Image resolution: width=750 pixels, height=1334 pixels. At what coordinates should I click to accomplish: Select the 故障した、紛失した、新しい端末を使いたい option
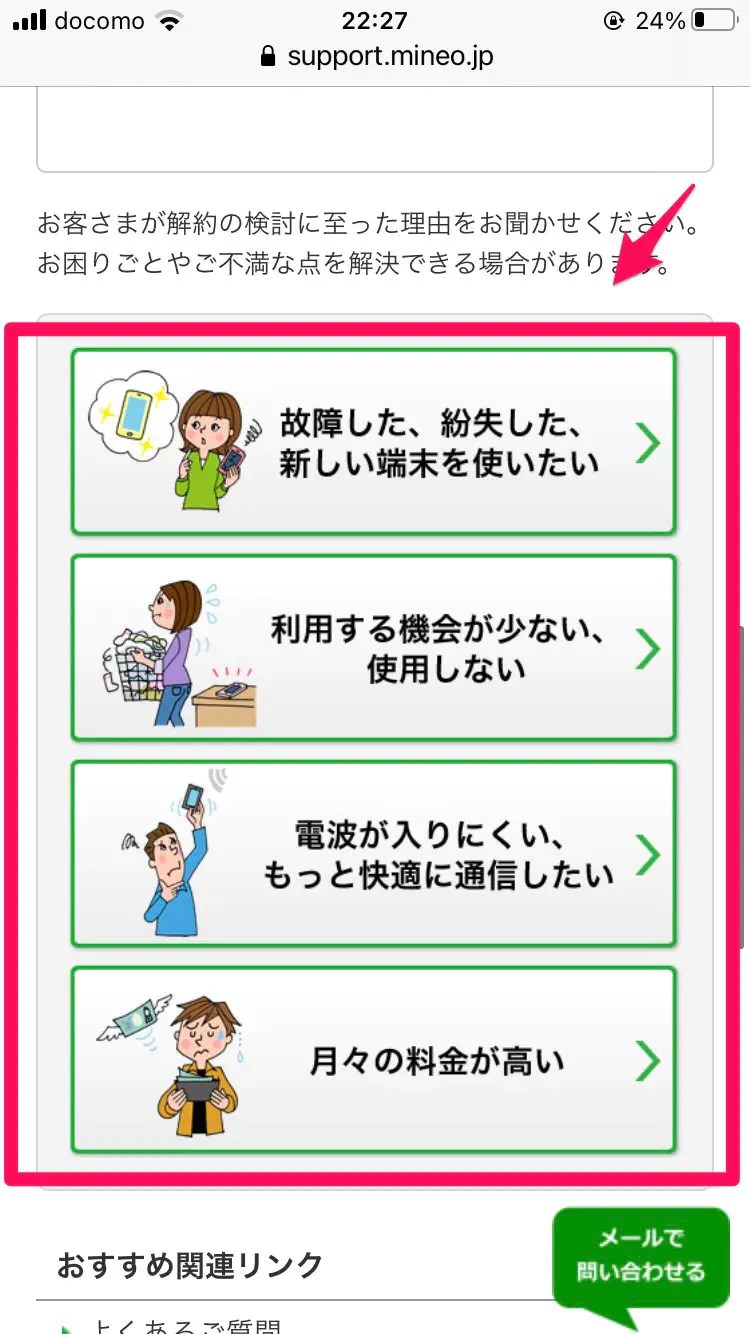[375, 440]
